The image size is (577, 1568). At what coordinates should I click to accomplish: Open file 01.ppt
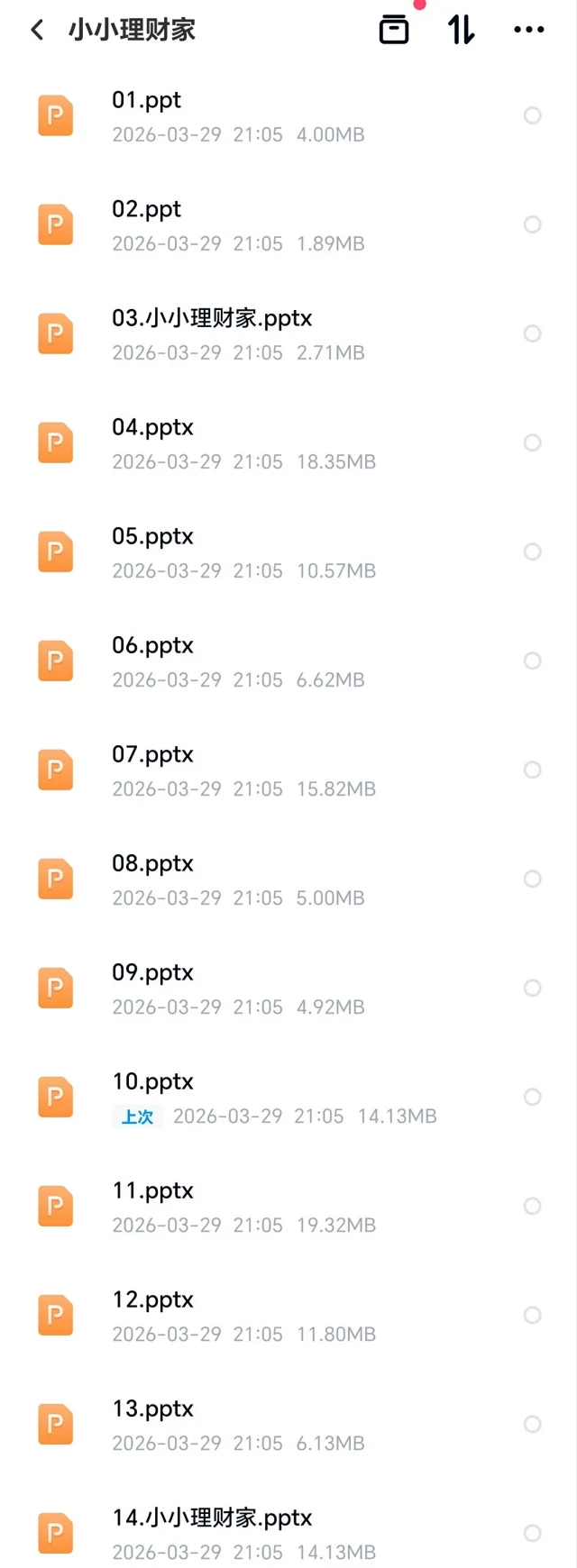[147, 100]
